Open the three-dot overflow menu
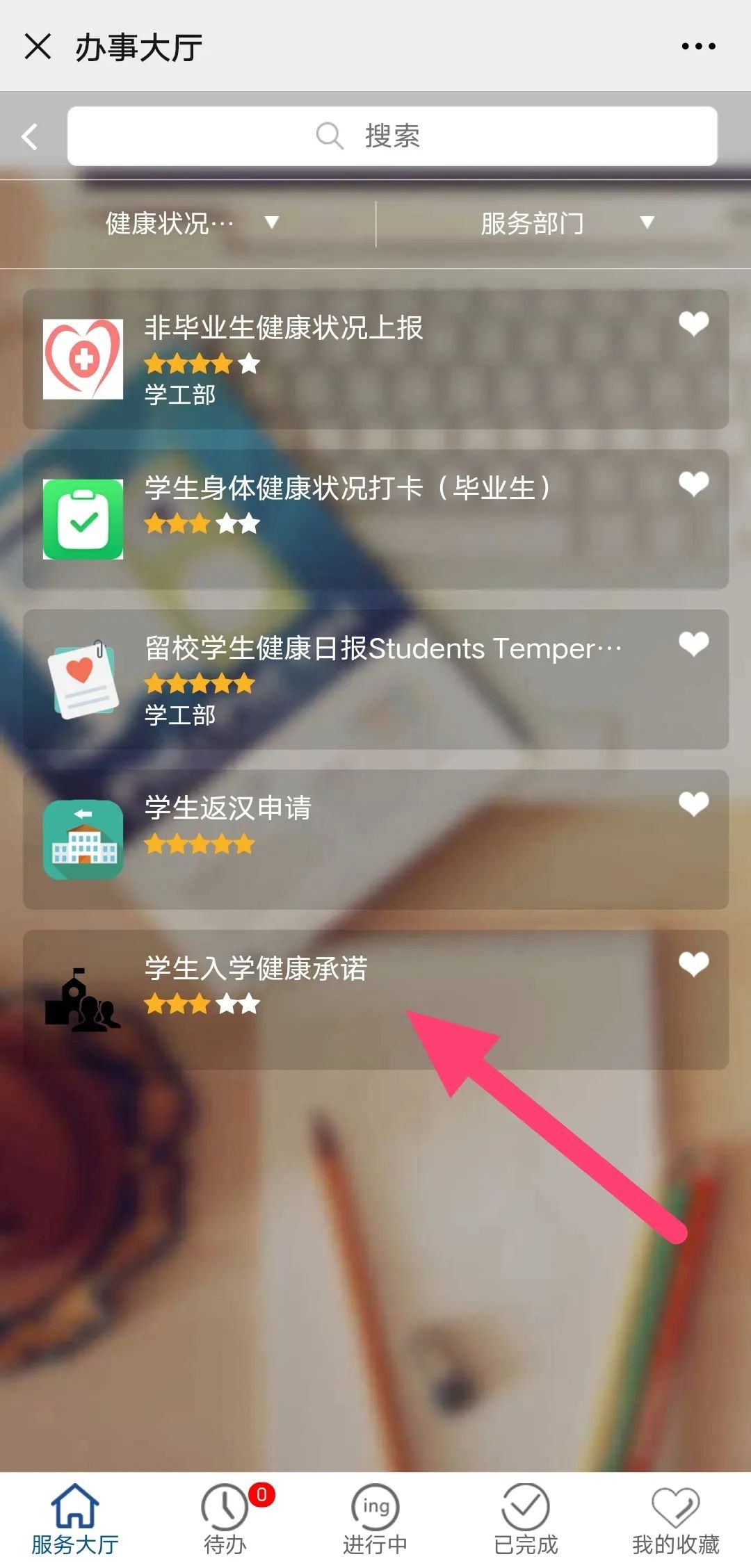 click(x=698, y=47)
